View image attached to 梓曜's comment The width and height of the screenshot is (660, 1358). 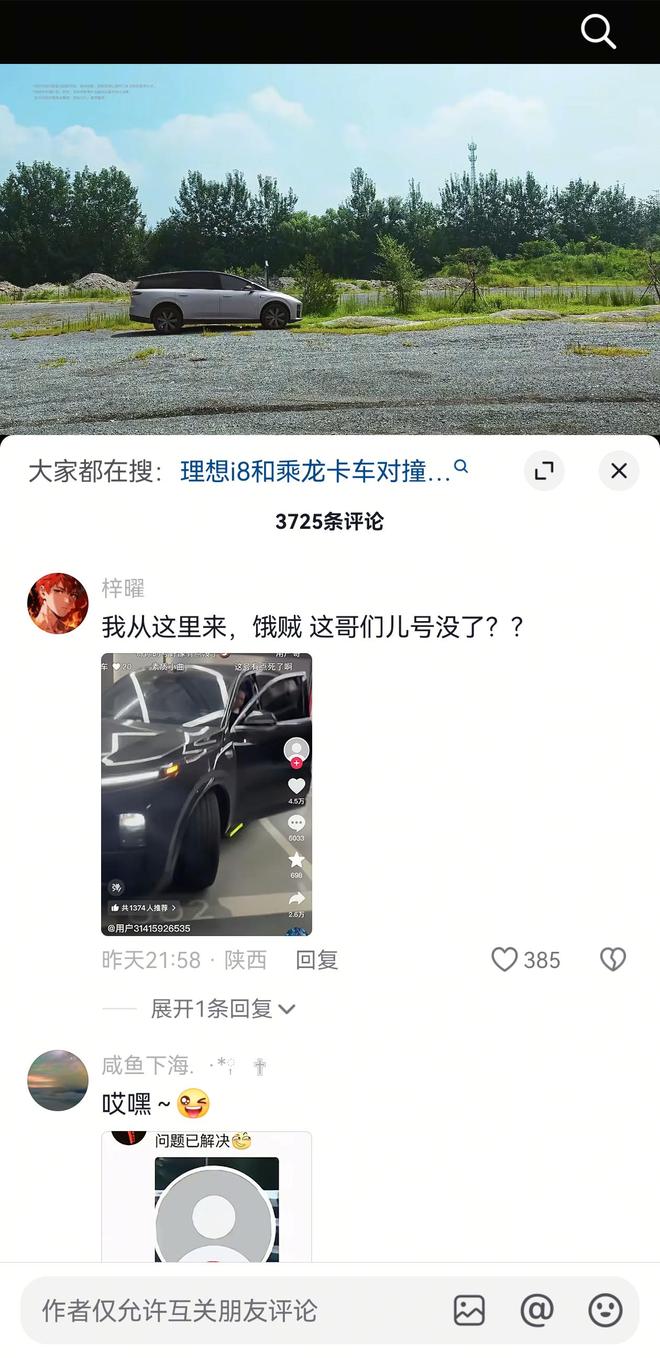(x=207, y=794)
